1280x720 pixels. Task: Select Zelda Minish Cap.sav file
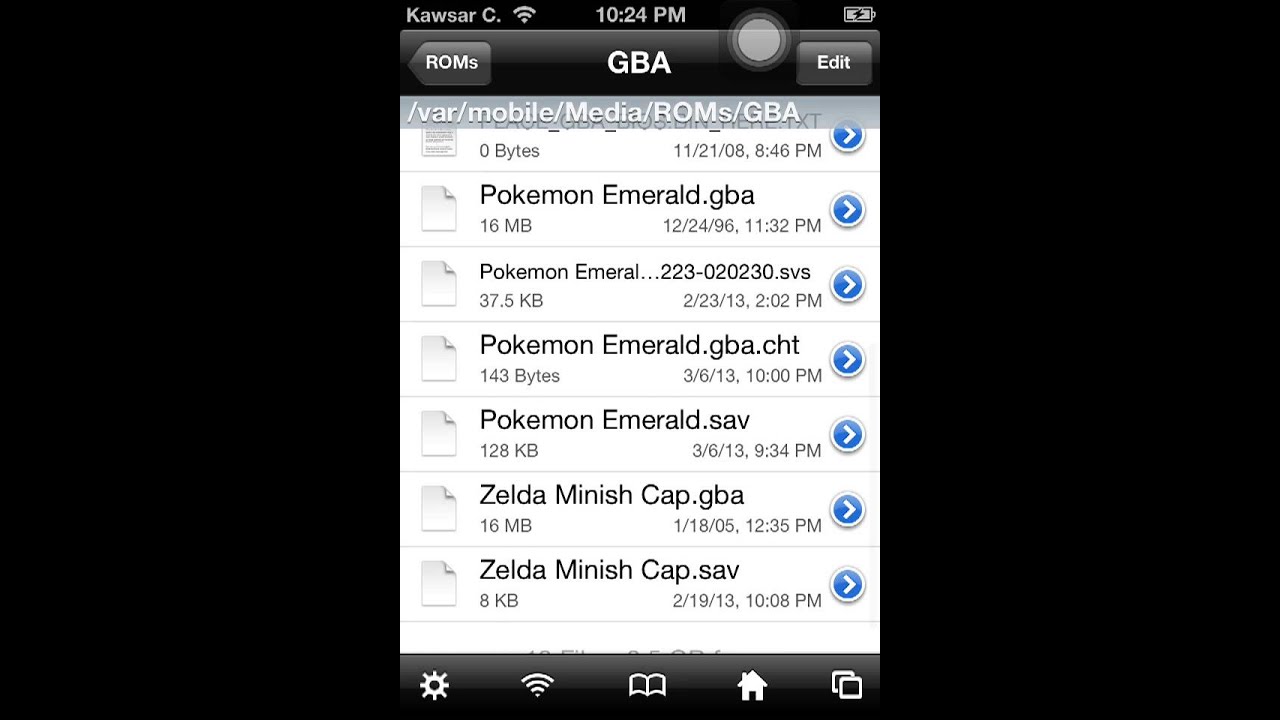tap(609, 583)
